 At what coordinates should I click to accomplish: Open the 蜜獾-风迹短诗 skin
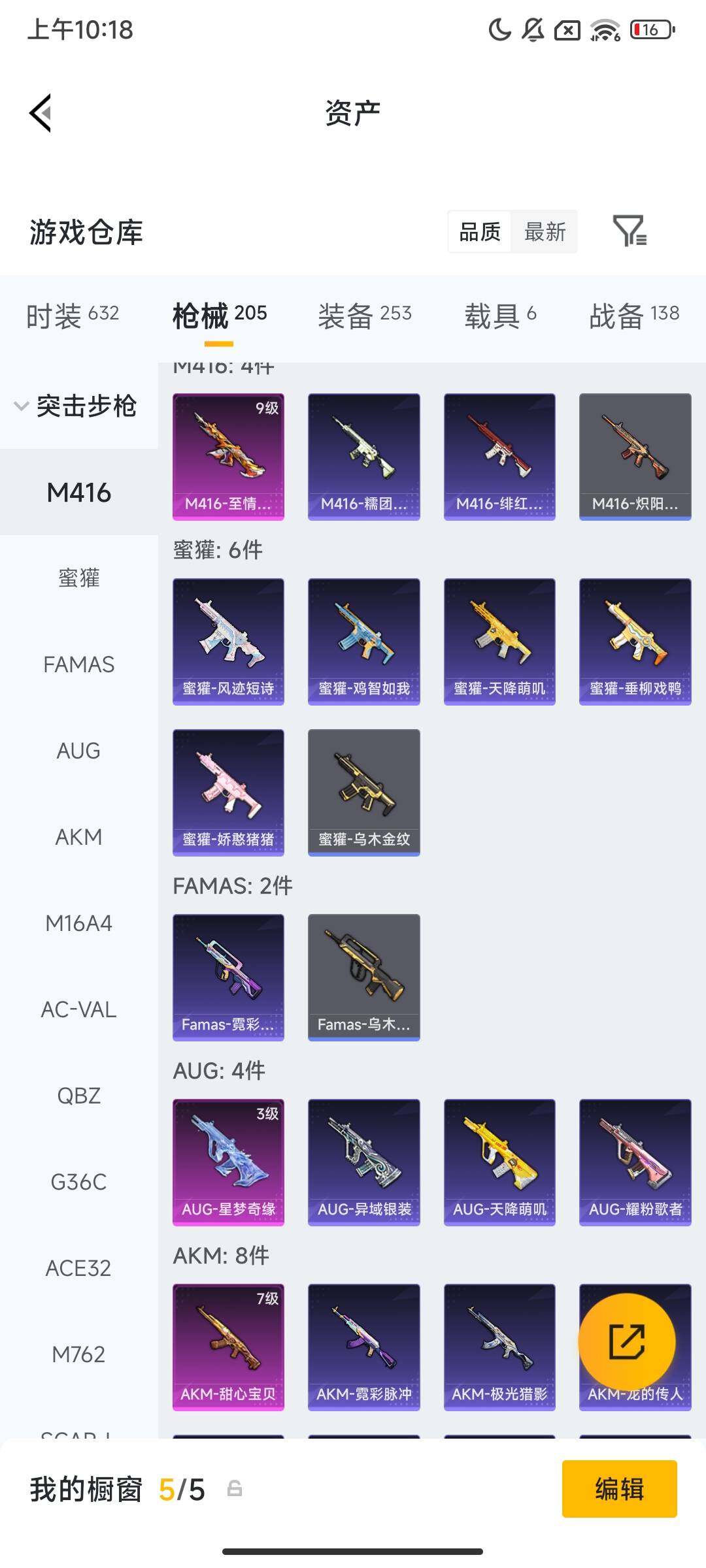coord(228,641)
